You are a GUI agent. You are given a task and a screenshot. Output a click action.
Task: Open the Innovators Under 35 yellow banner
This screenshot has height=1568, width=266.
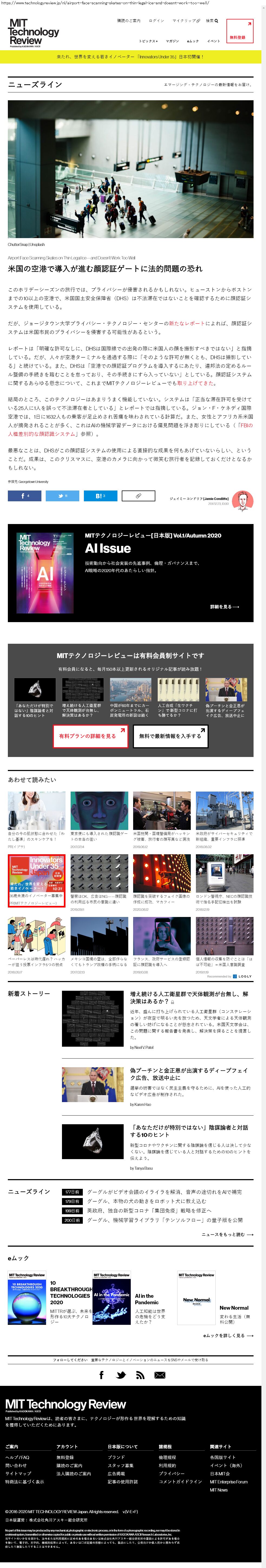tap(133, 56)
